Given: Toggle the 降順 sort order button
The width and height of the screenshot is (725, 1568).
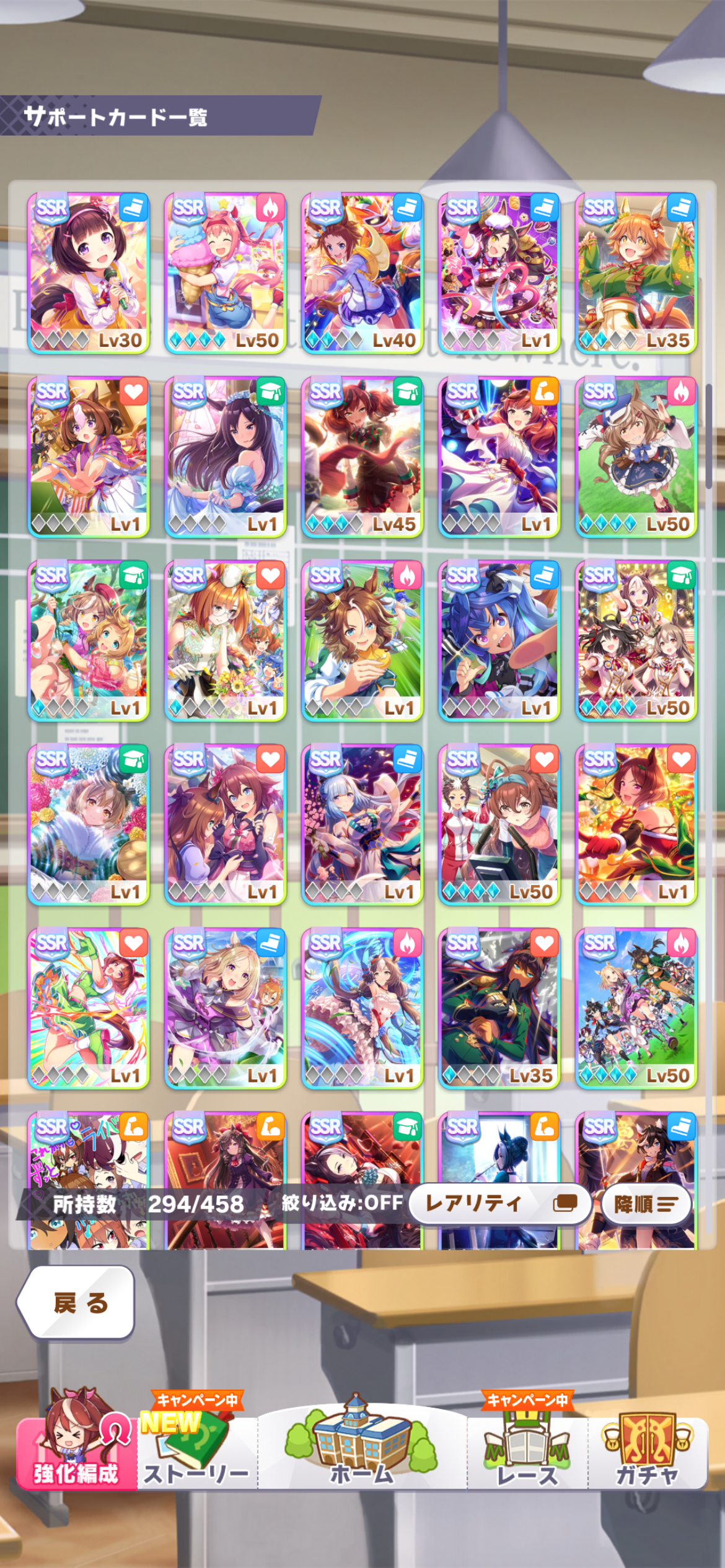Looking at the screenshot, I should [x=646, y=1204].
